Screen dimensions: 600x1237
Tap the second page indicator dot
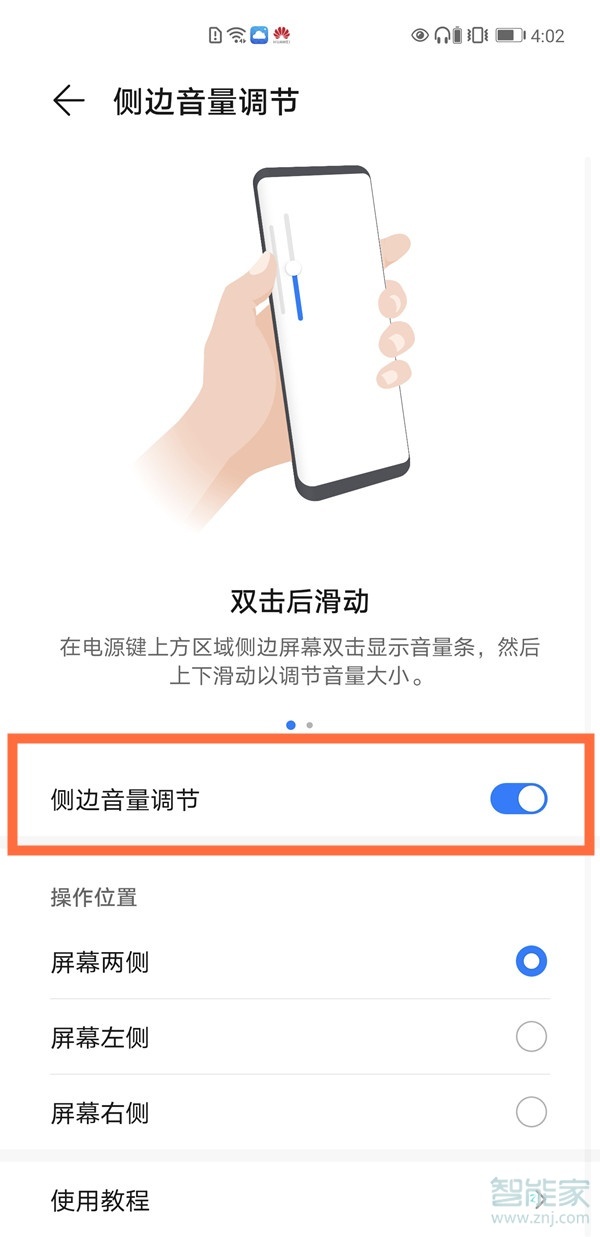coord(310,725)
